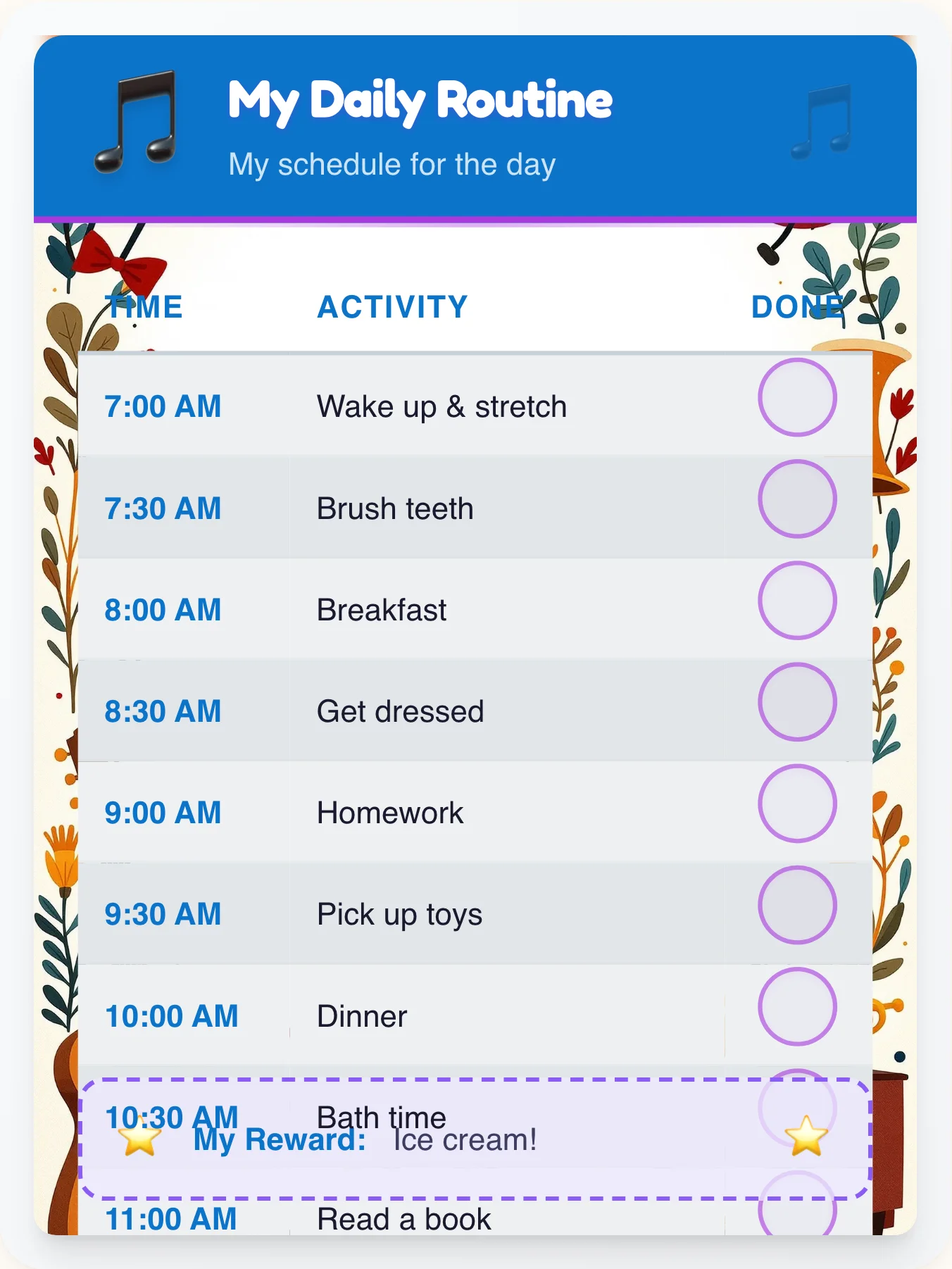Mark Wake up & stretch as done
Viewport: 952px width, 1269px height.
[797, 399]
